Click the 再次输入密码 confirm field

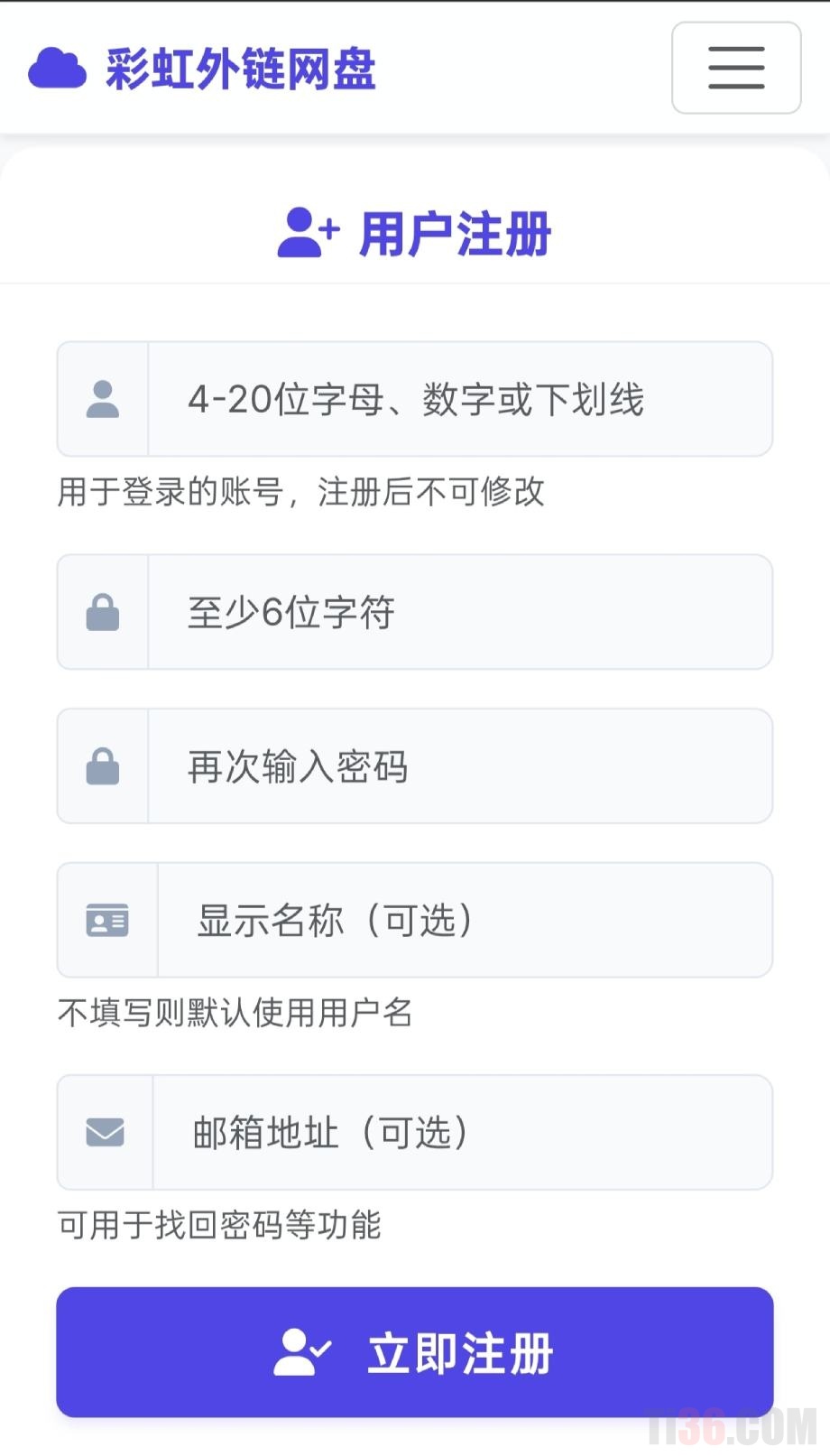(x=460, y=766)
